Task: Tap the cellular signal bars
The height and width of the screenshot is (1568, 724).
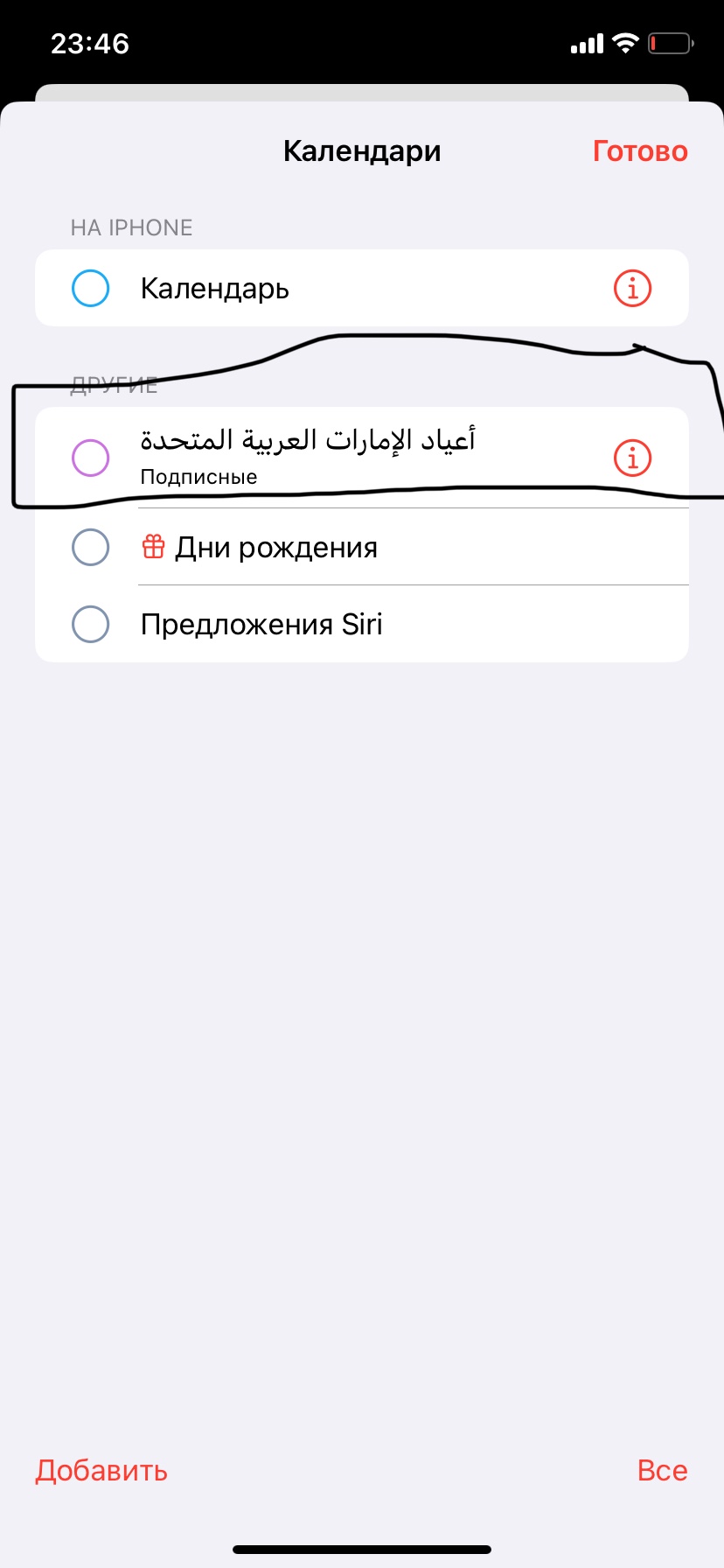Action: click(x=586, y=43)
